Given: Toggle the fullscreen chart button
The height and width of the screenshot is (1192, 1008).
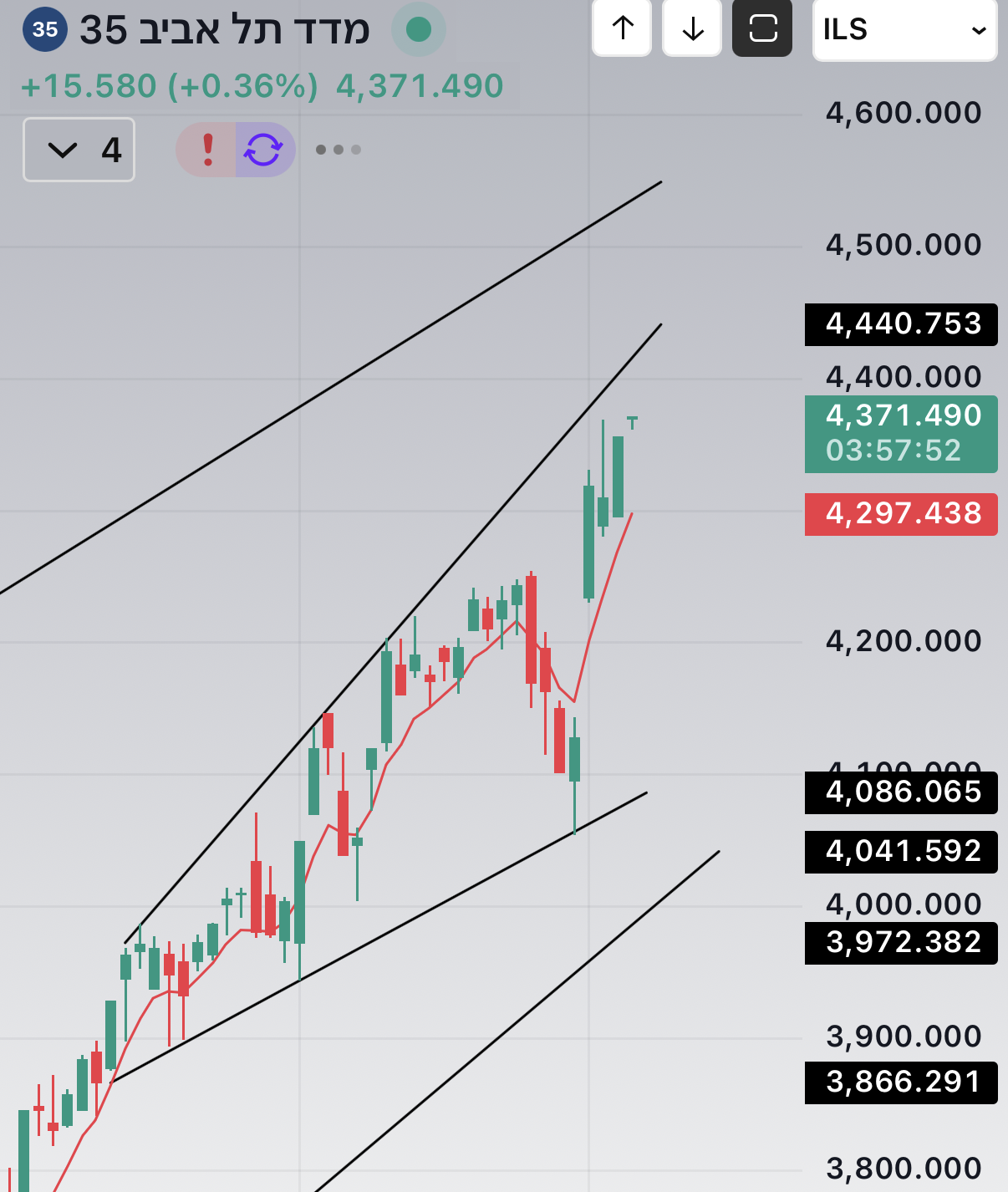Looking at the screenshot, I should (762, 28).
